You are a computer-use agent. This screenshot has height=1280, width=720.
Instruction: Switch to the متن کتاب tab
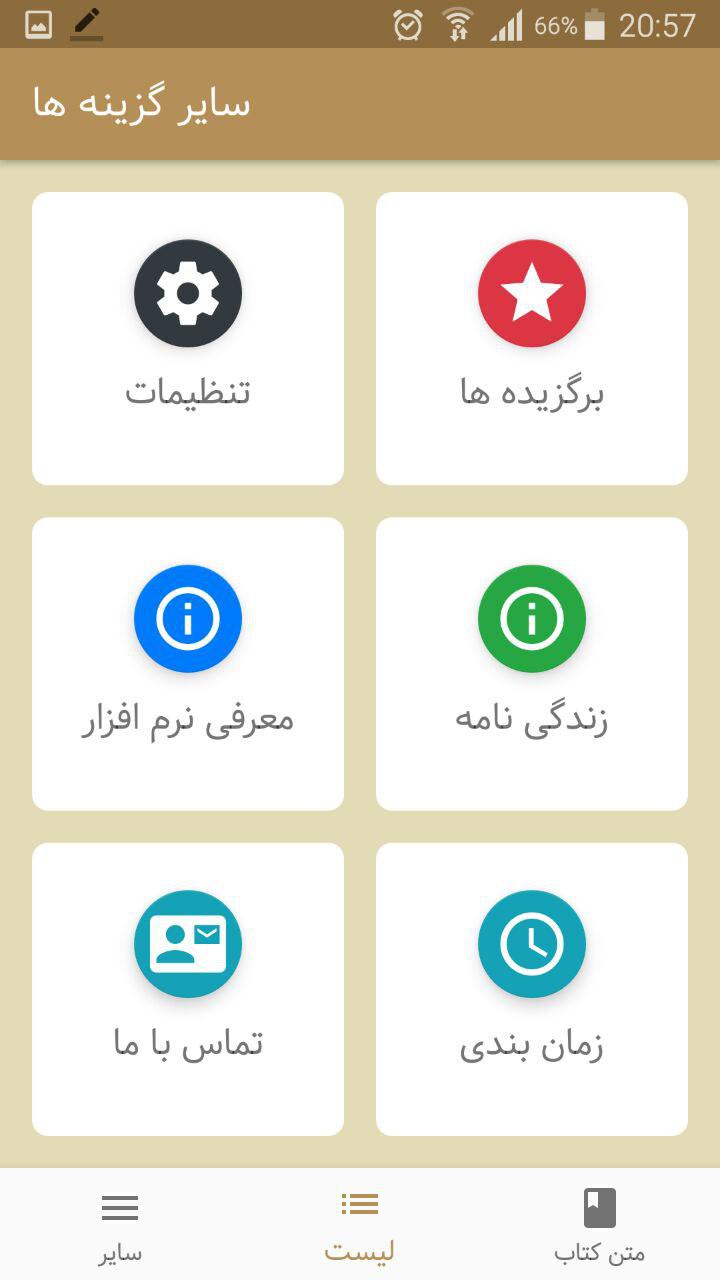600,1225
